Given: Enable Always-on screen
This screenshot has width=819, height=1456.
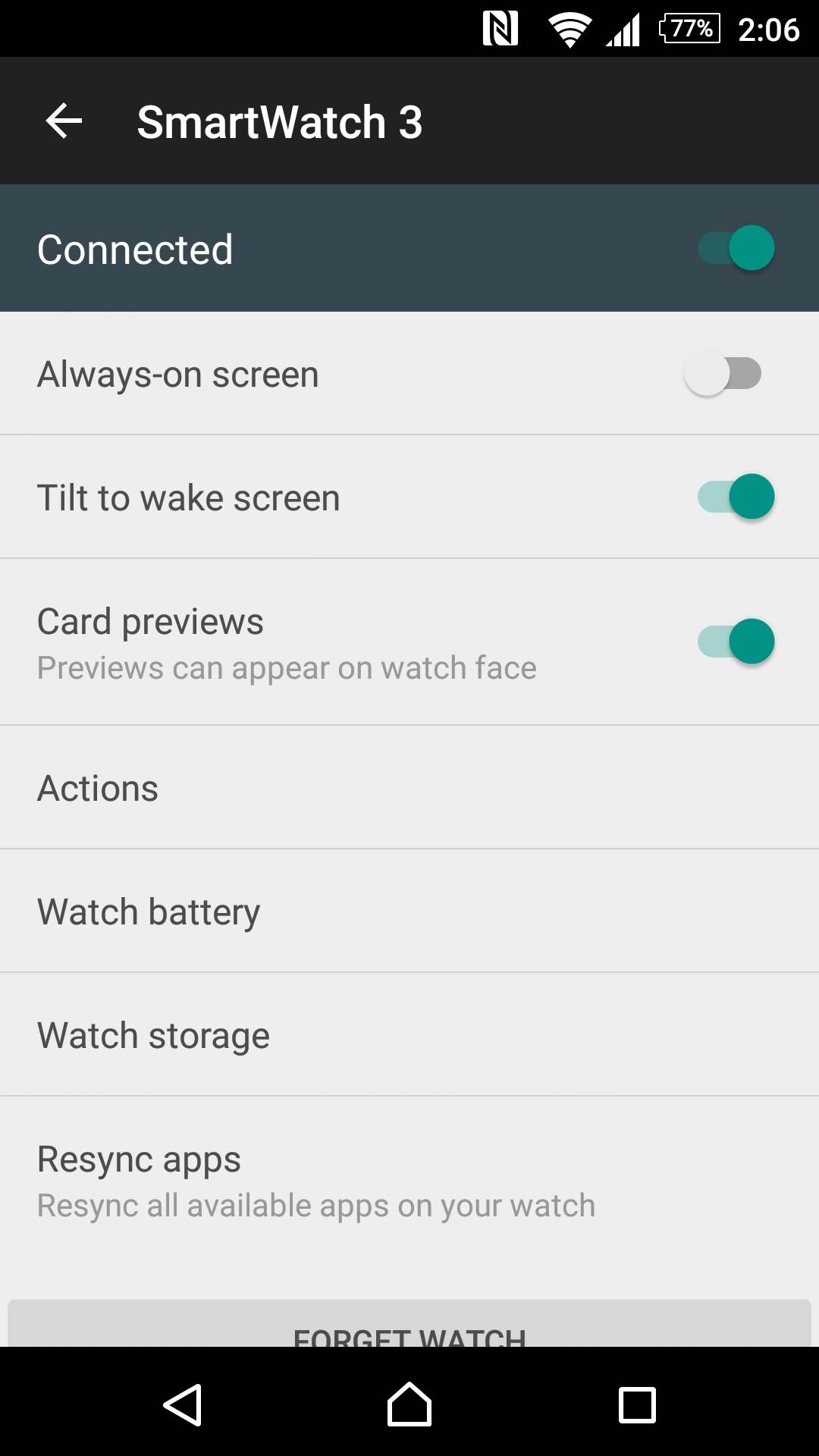Looking at the screenshot, I should (x=723, y=373).
